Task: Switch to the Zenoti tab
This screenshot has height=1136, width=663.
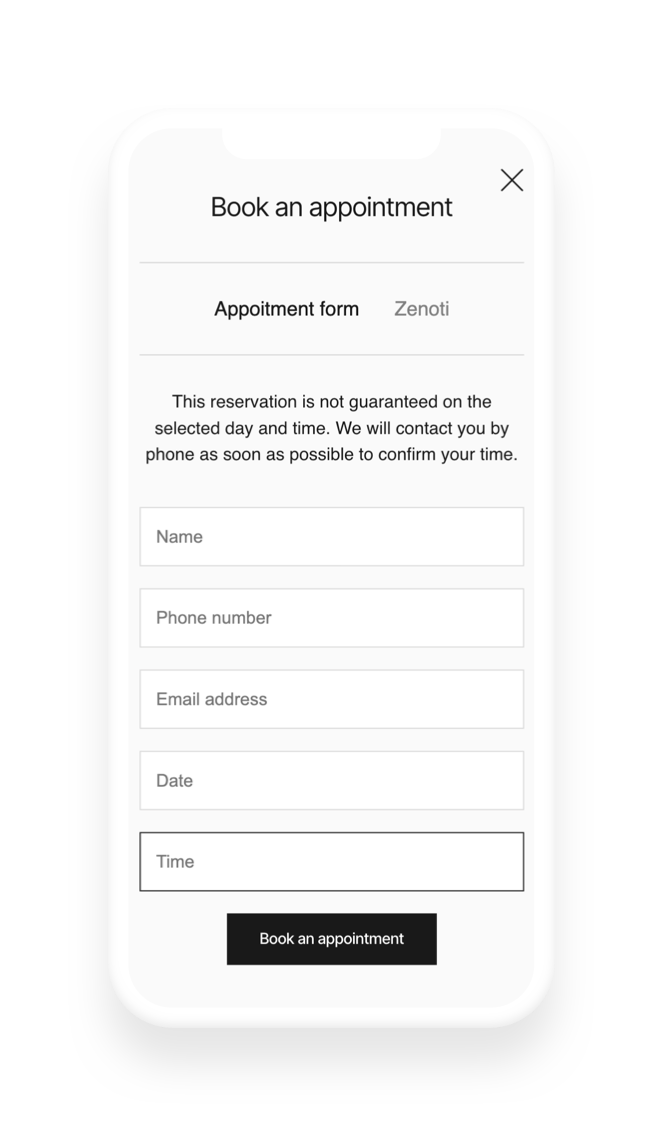Action: pyautogui.click(x=421, y=309)
